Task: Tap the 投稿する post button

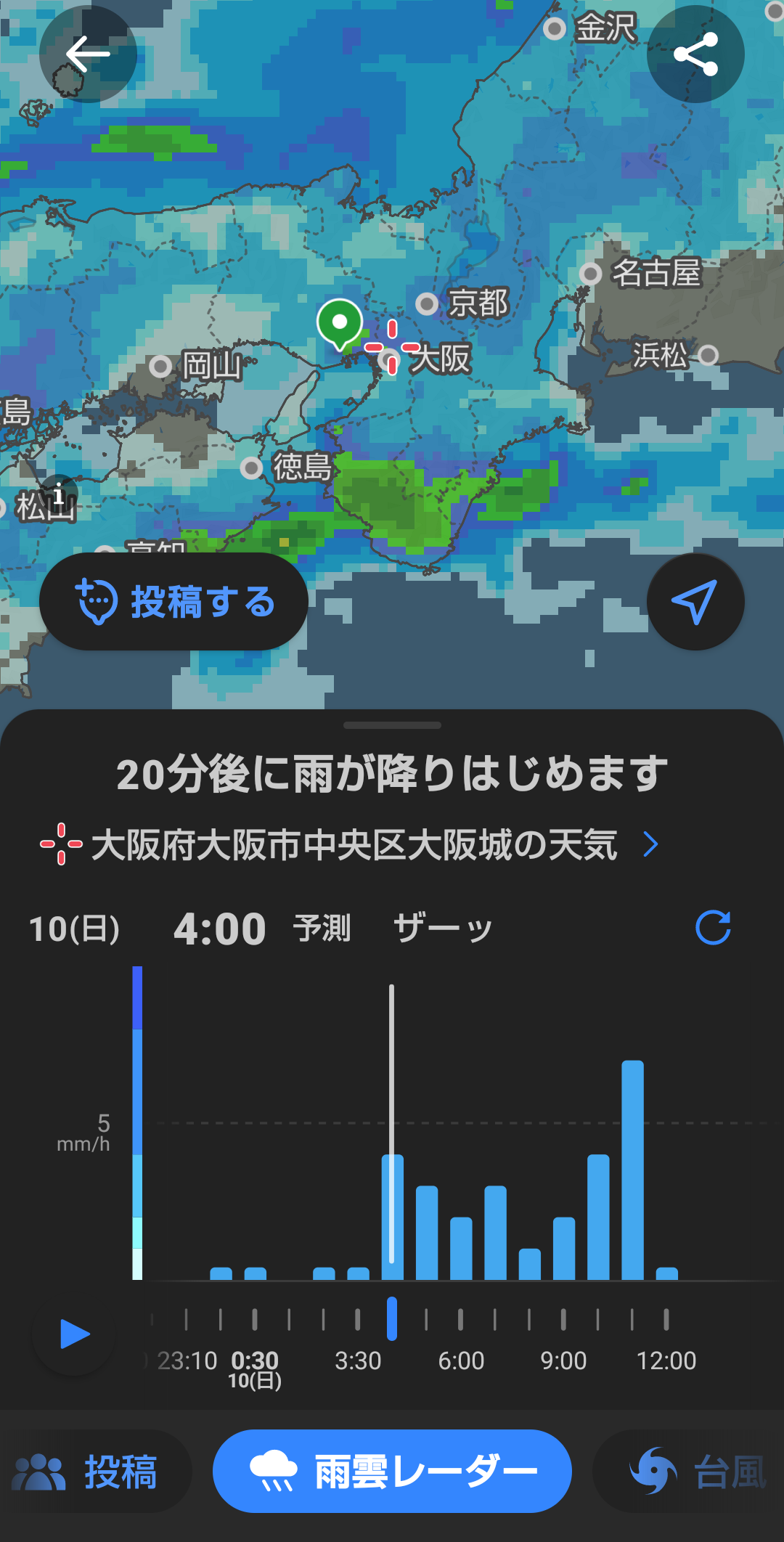Action: [173, 601]
